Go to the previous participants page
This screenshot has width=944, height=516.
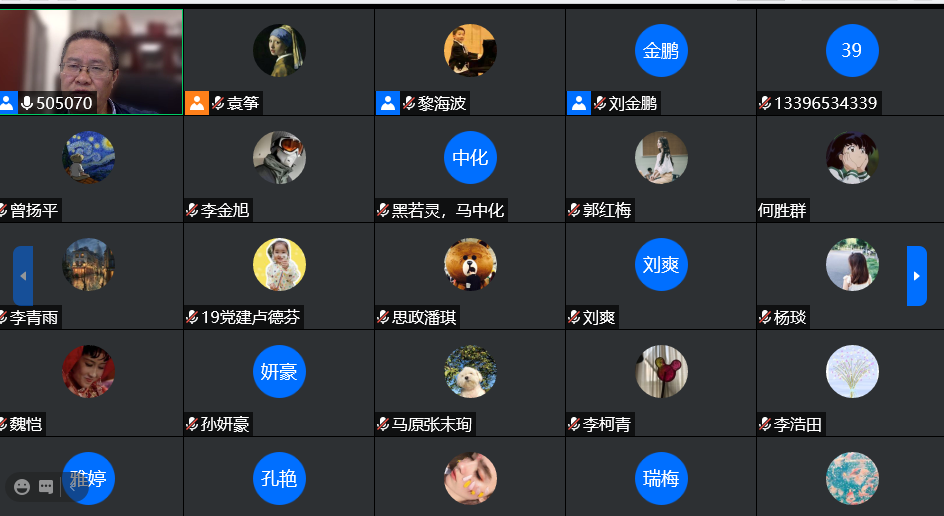[x=23, y=275]
